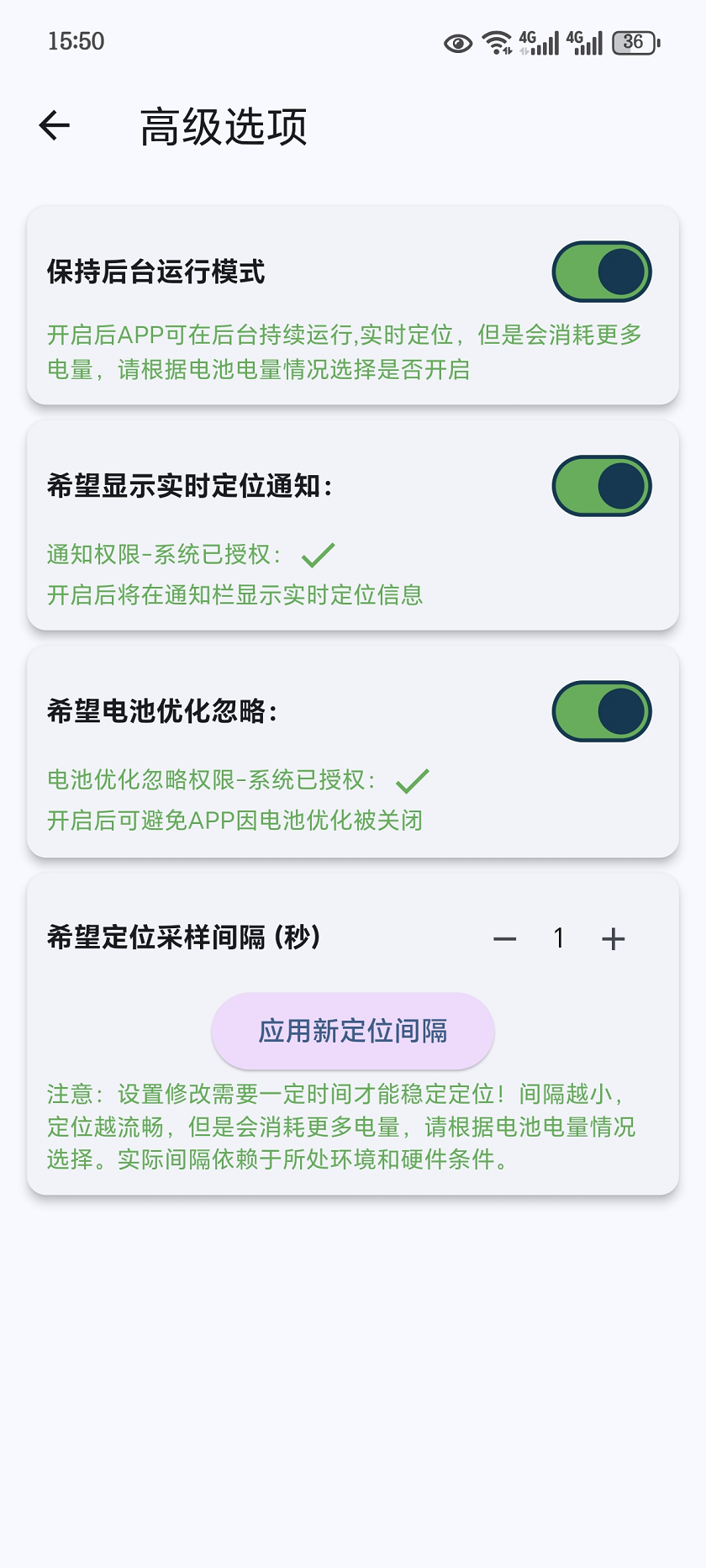Viewport: 706px width, 1568px height.
Task: Tap the green checkmark beside 电池优化忽略权限-系统已授权
Action: tap(411, 782)
